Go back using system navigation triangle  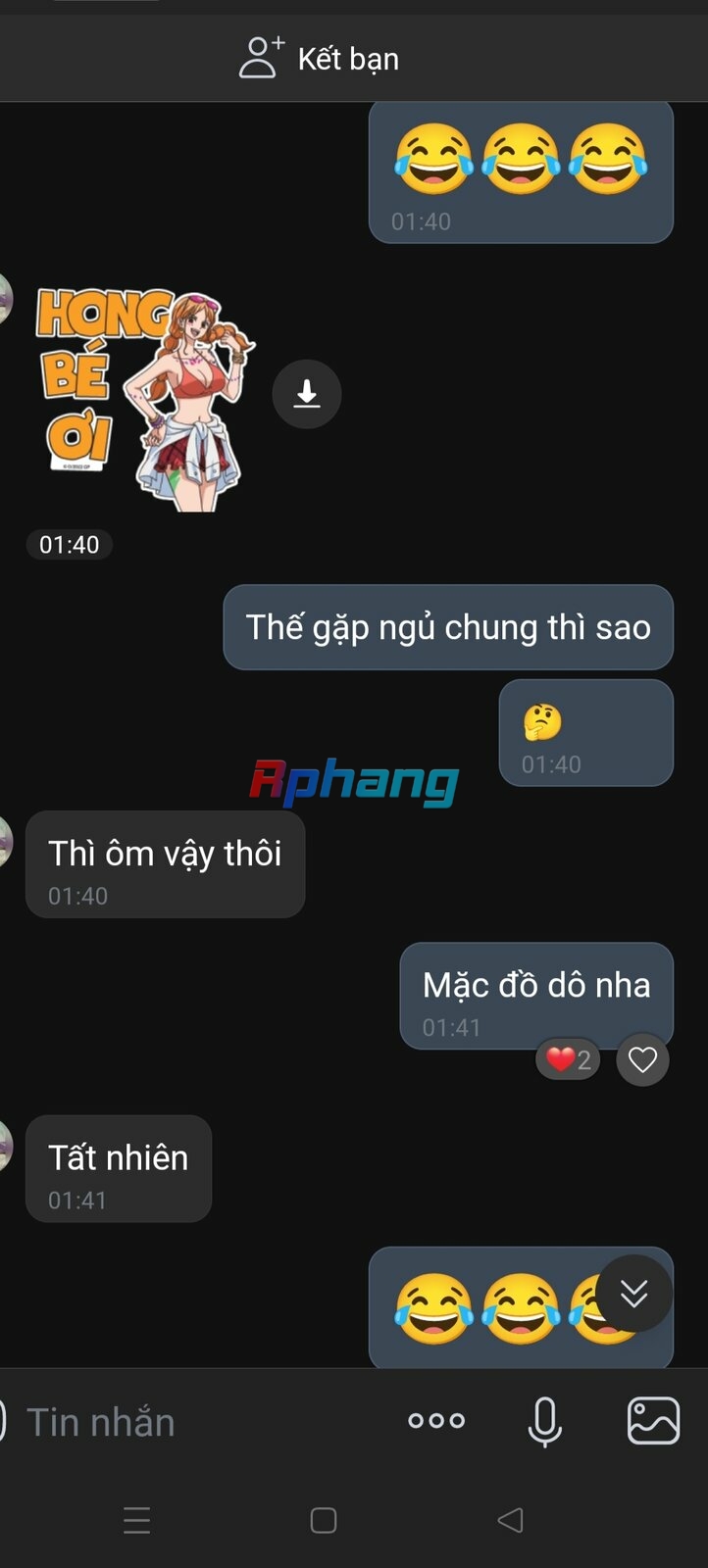click(x=510, y=1520)
